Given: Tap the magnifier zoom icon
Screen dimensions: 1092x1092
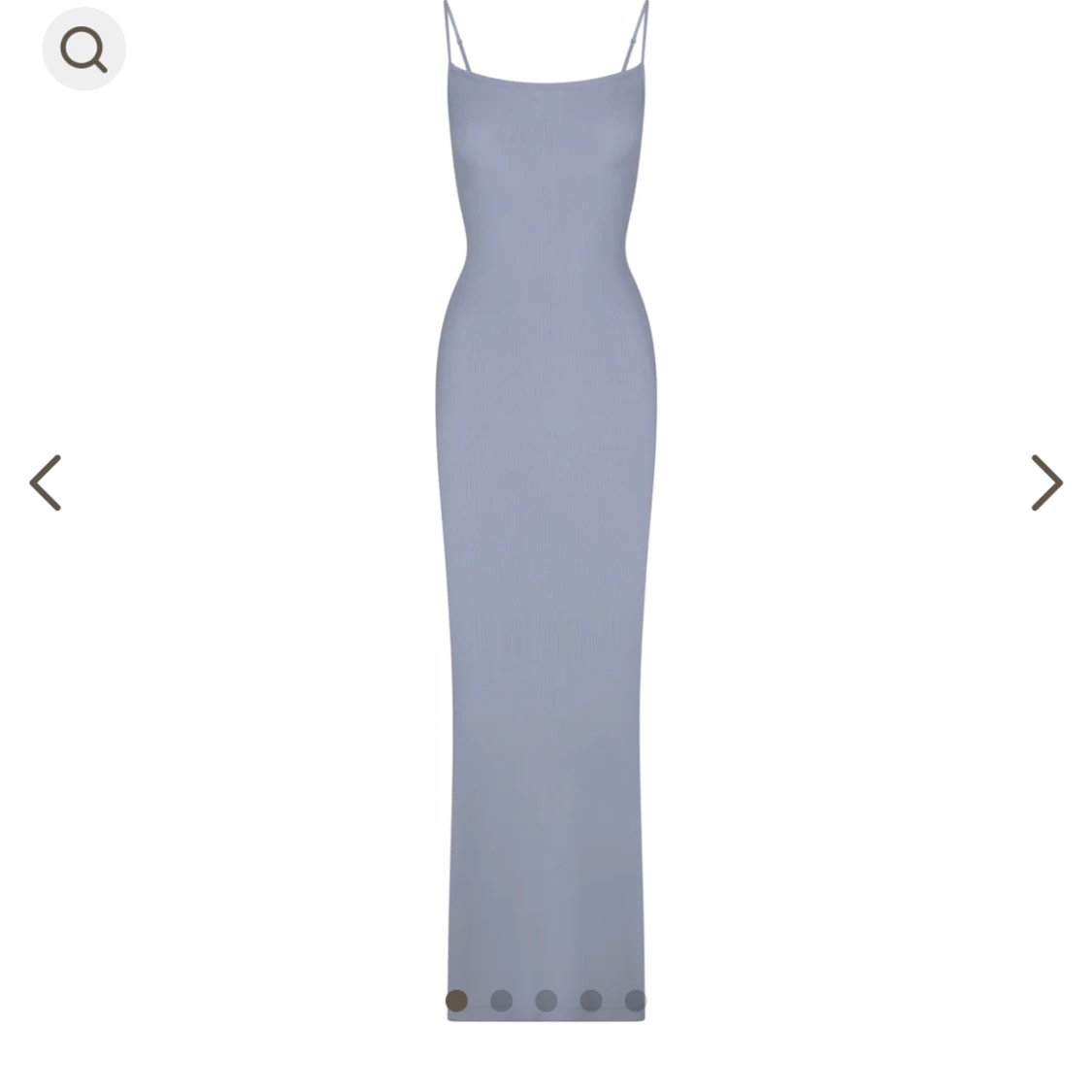Looking at the screenshot, I should (83, 49).
